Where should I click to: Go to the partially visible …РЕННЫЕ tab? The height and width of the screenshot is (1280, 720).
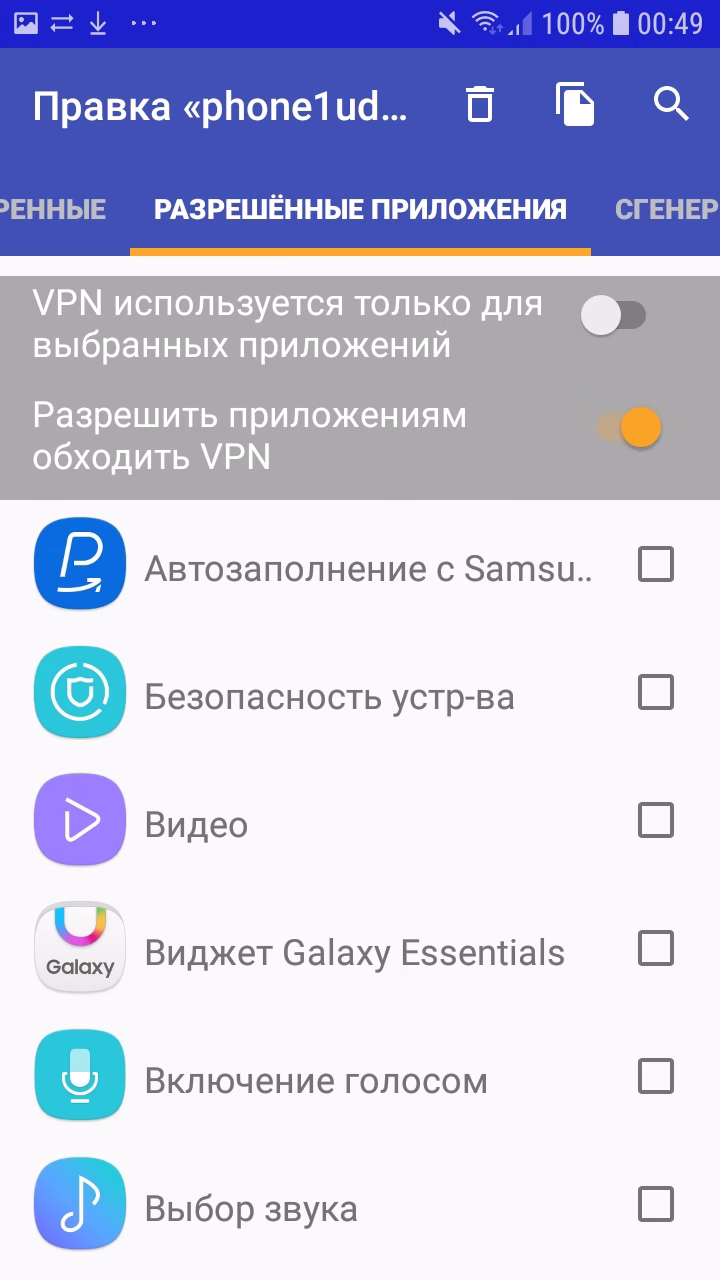pyautogui.click(x=52, y=209)
